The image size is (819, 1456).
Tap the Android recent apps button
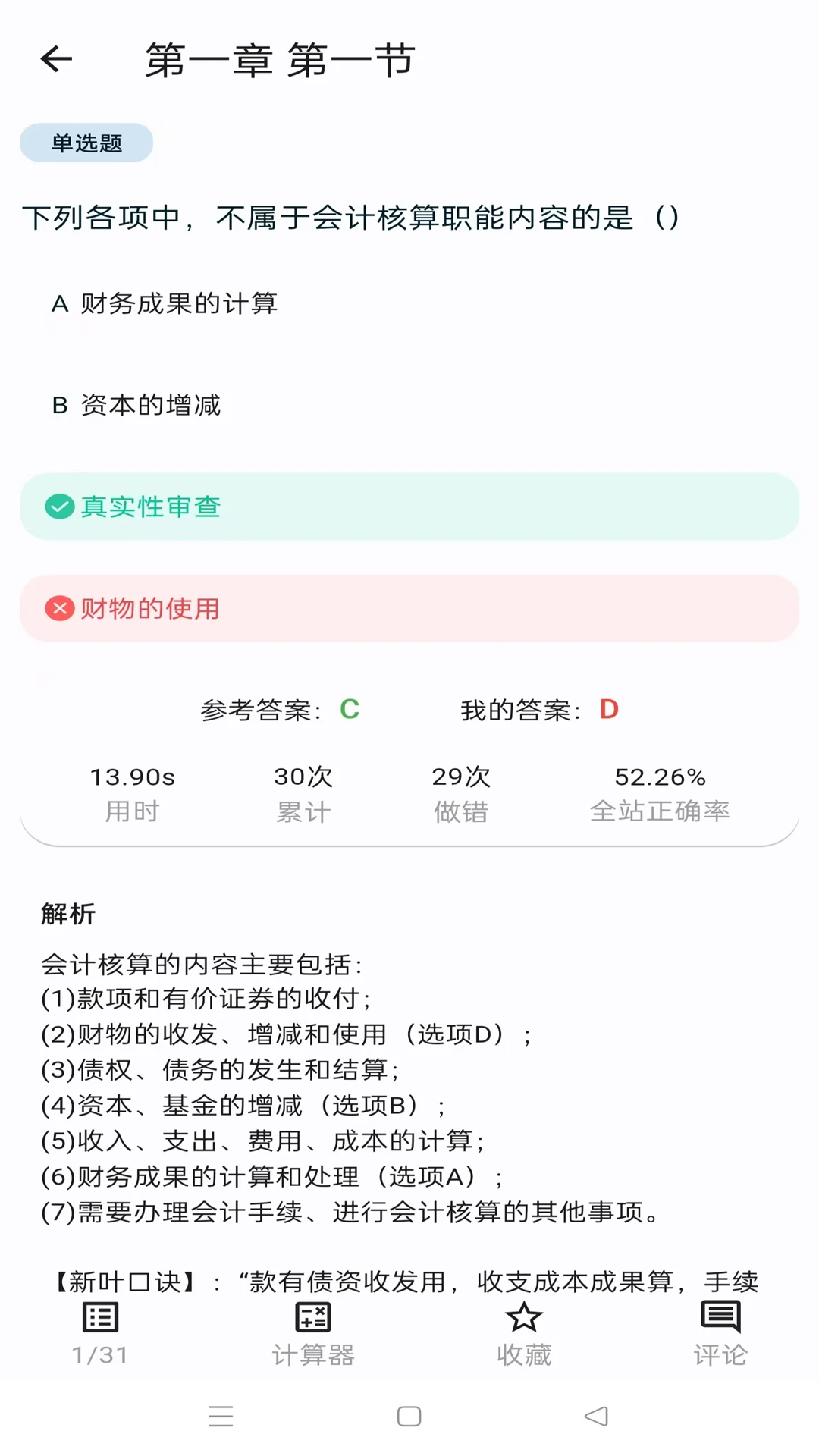(221, 1415)
